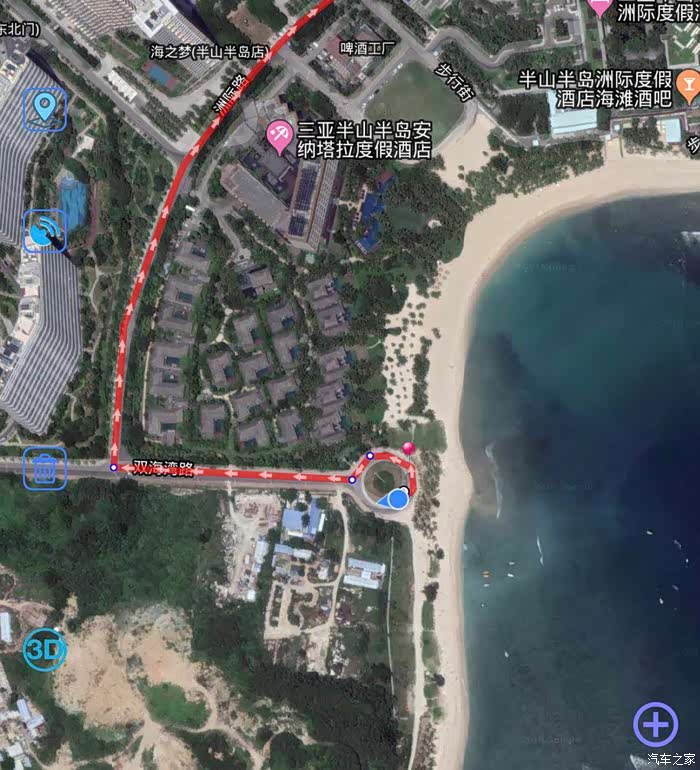Open the 三亚半山半岛安纳塔拉度假酒店 marker
The height and width of the screenshot is (770, 700).
(280, 138)
